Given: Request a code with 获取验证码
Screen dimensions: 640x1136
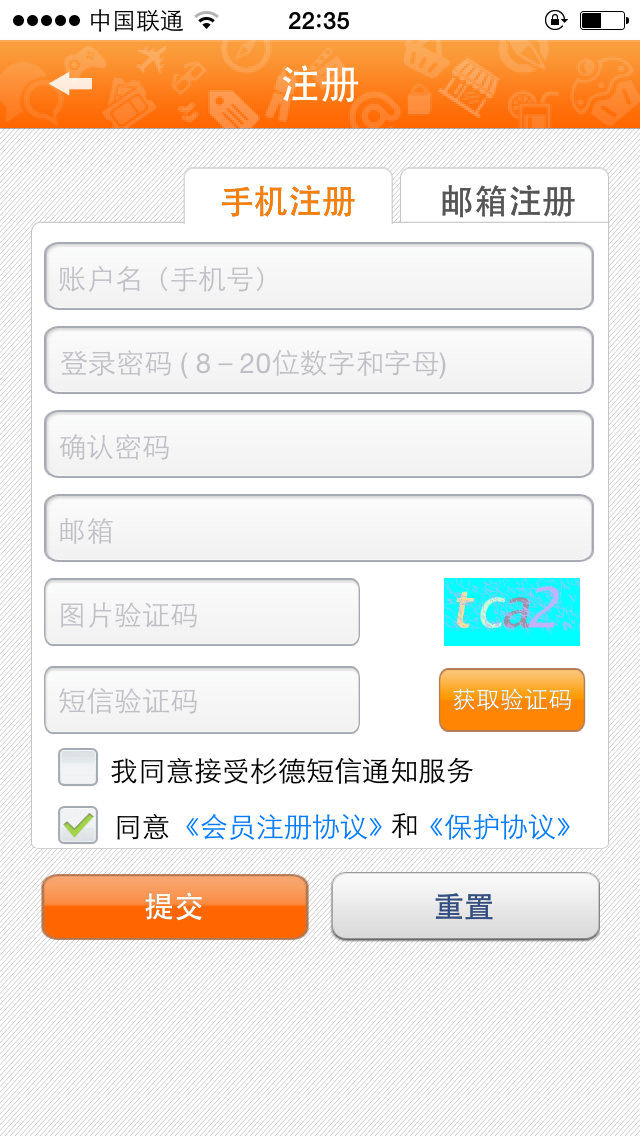Looking at the screenshot, I should coord(512,700).
